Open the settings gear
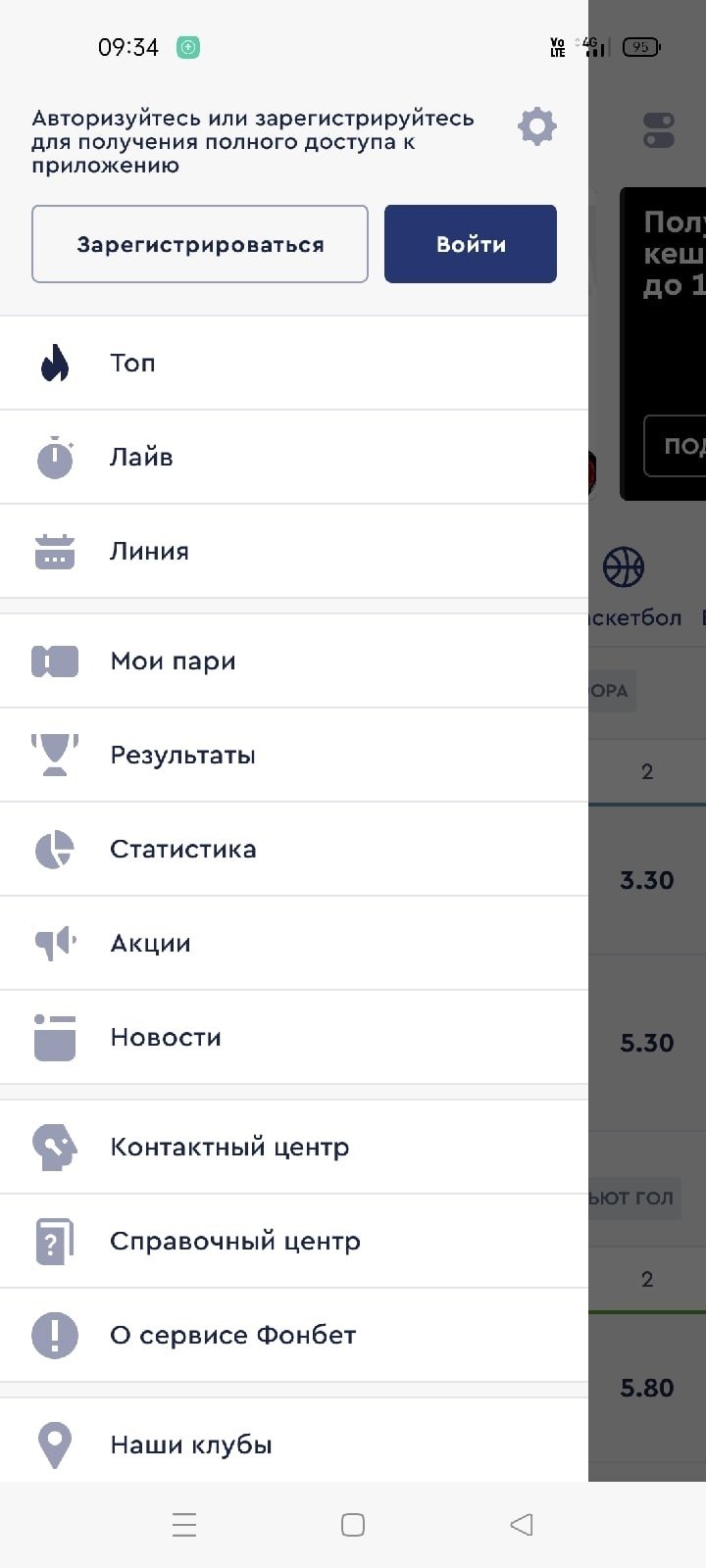This screenshot has width=706, height=1568. click(535, 125)
